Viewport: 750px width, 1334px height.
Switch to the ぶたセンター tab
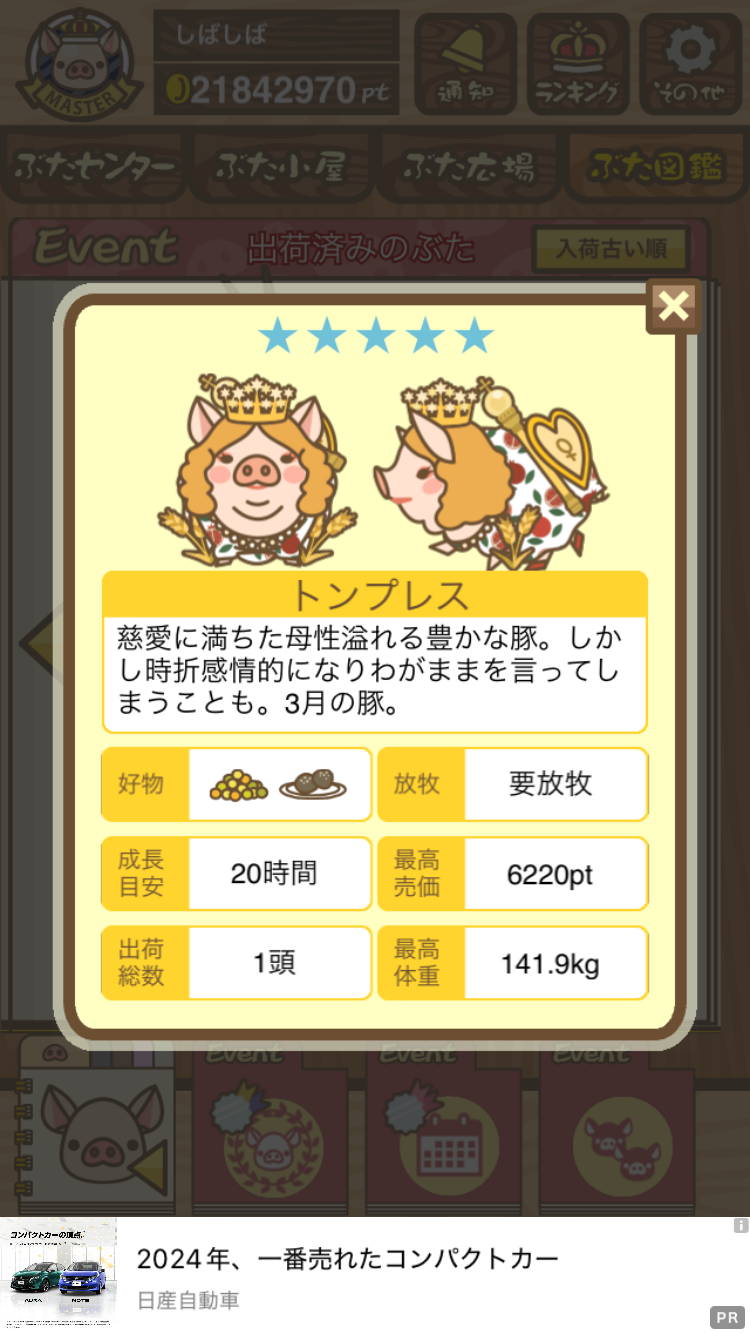click(95, 167)
